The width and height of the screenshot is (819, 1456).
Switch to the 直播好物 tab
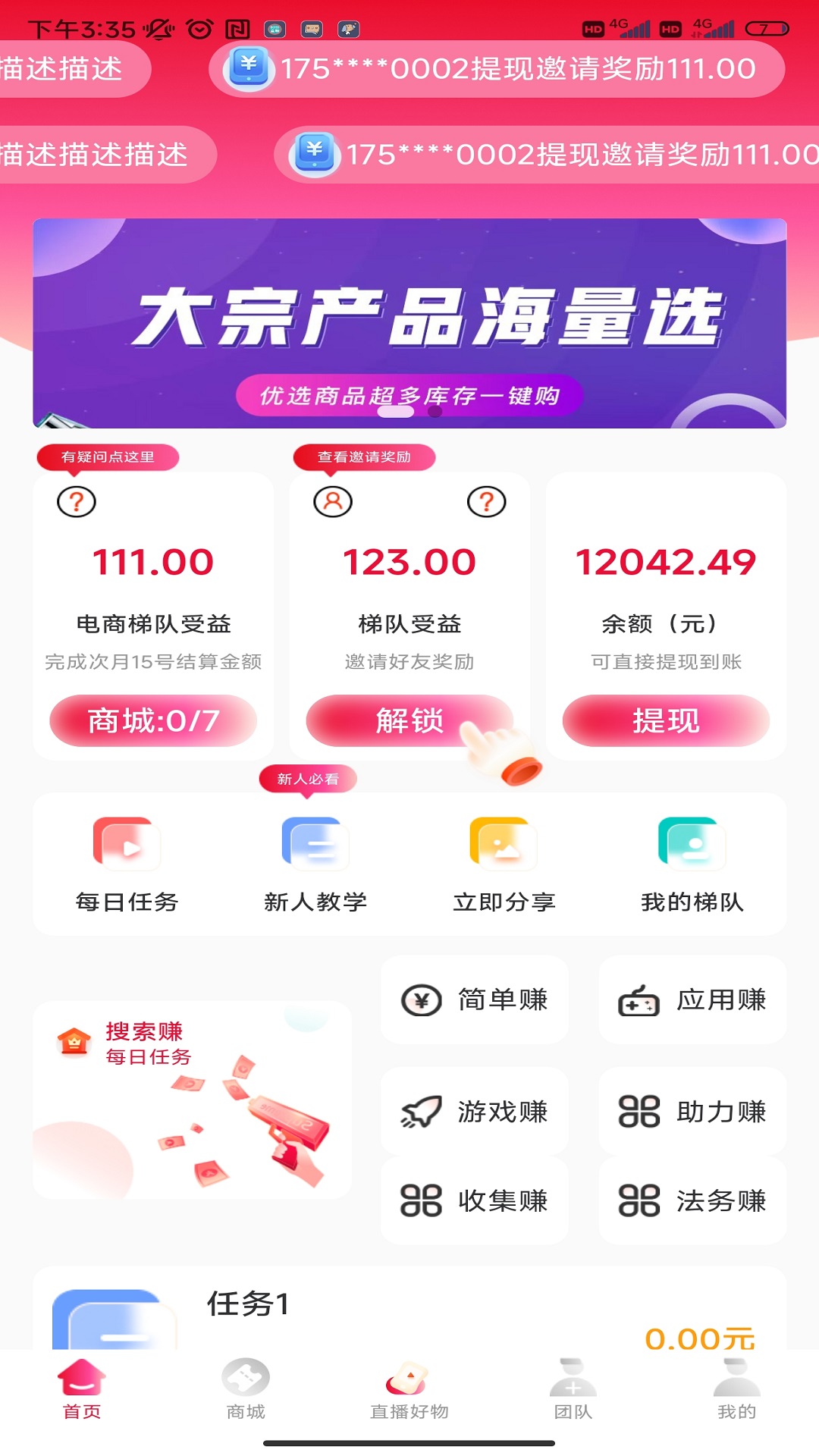click(409, 1389)
